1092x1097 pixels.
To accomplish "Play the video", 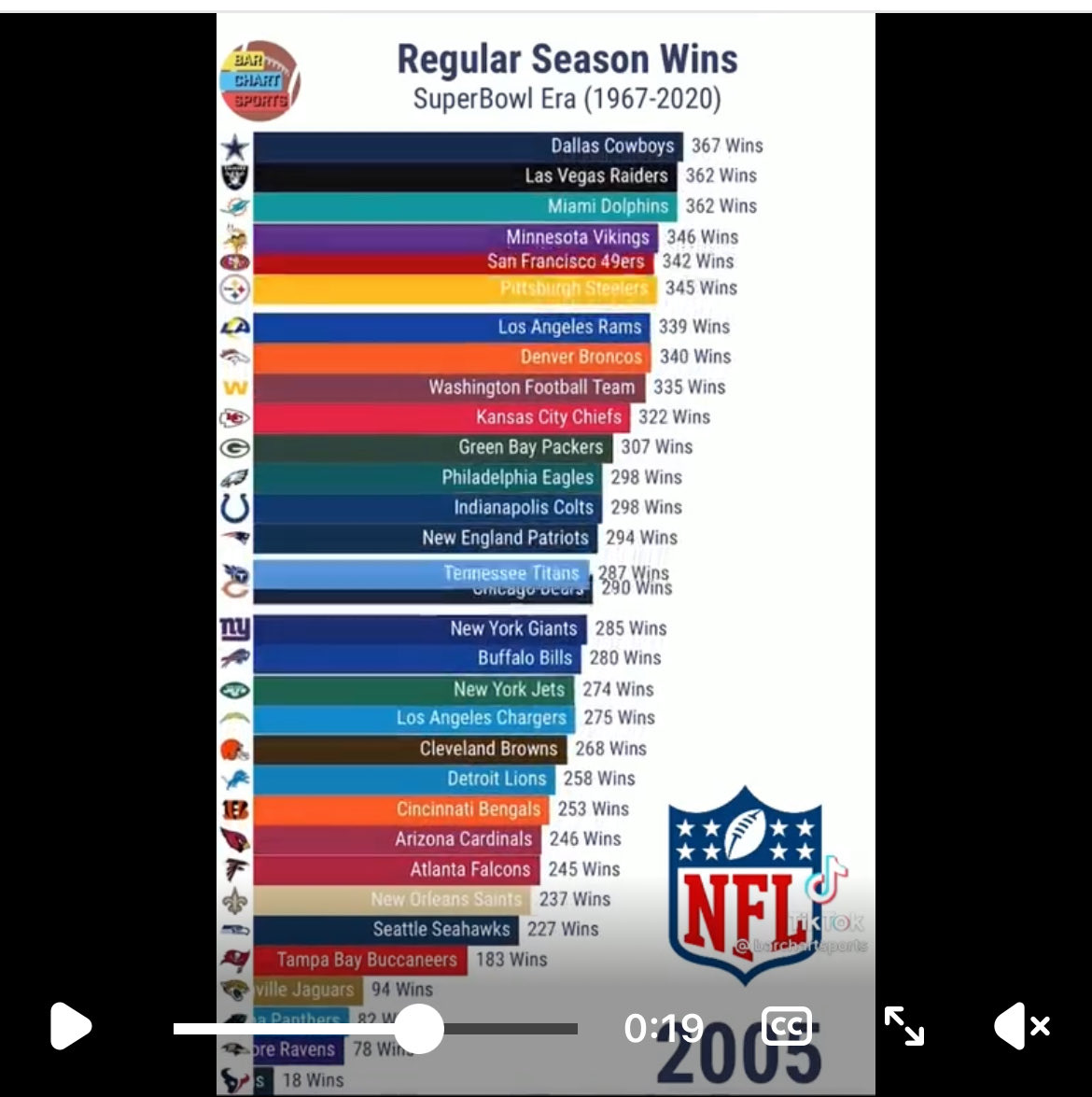I will pyautogui.click(x=71, y=1027).
